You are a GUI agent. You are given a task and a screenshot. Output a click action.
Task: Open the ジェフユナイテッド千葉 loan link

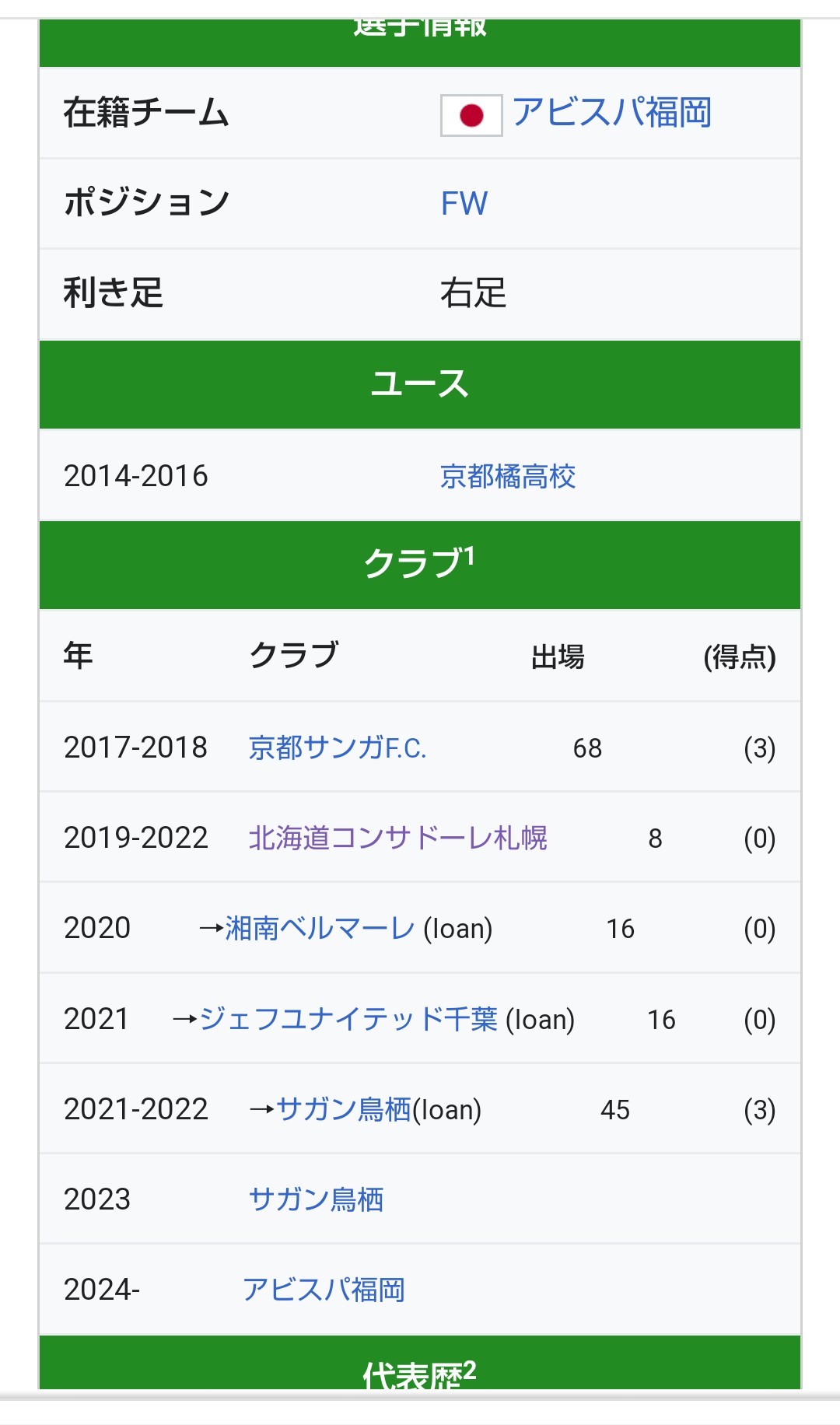348,1019
